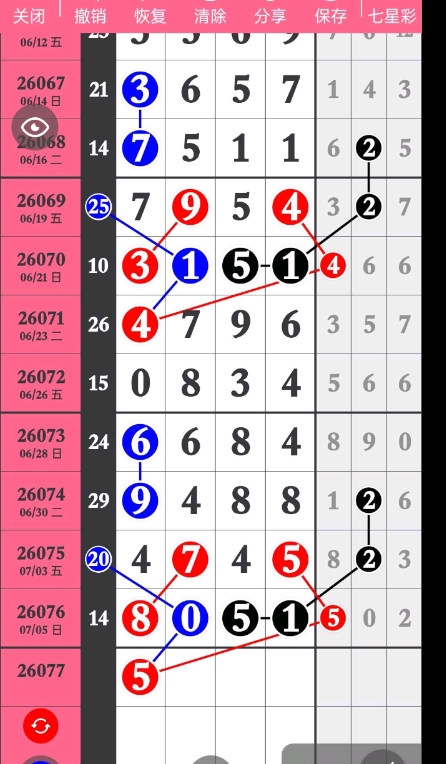
Task: Tap the red refresh button
Action: click(41, 726)
